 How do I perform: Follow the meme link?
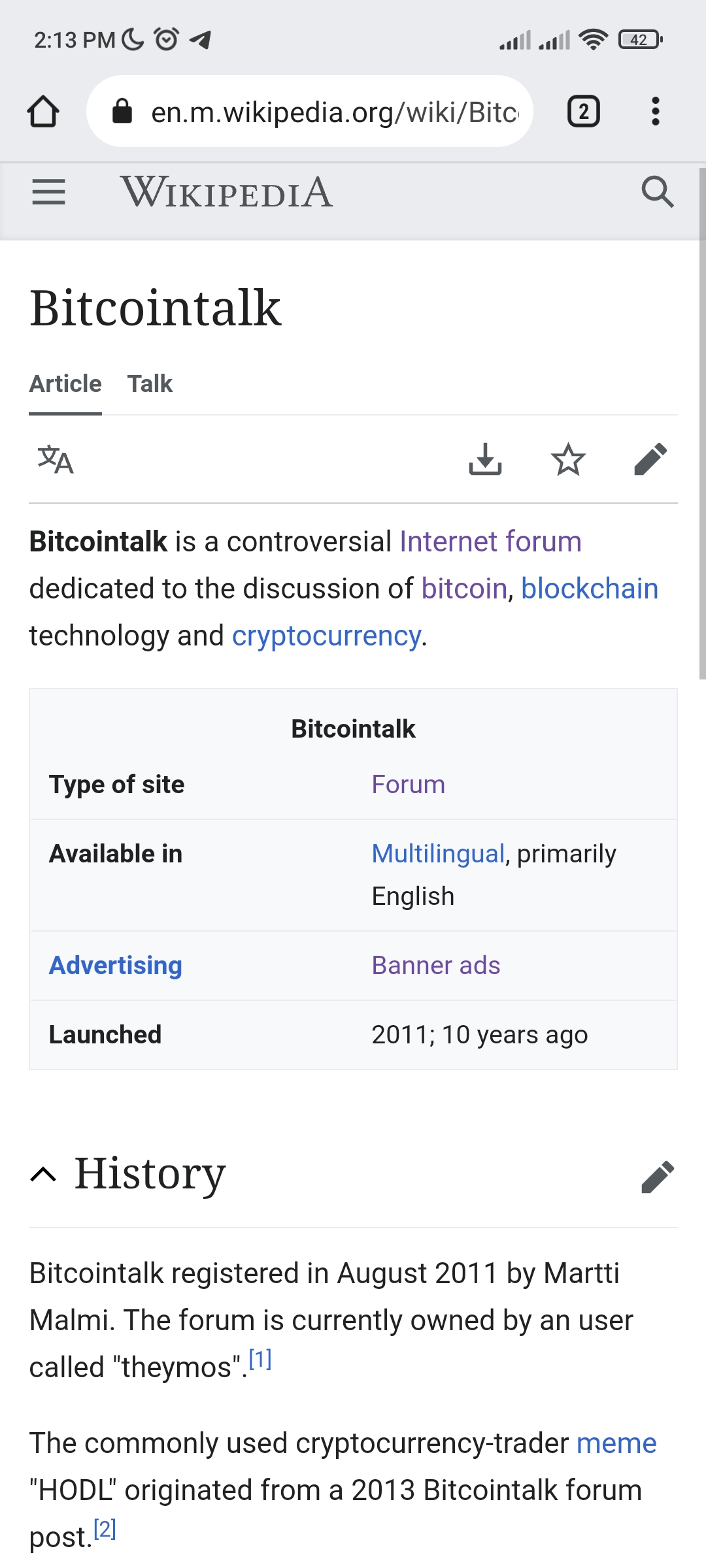coord(616,1443)
